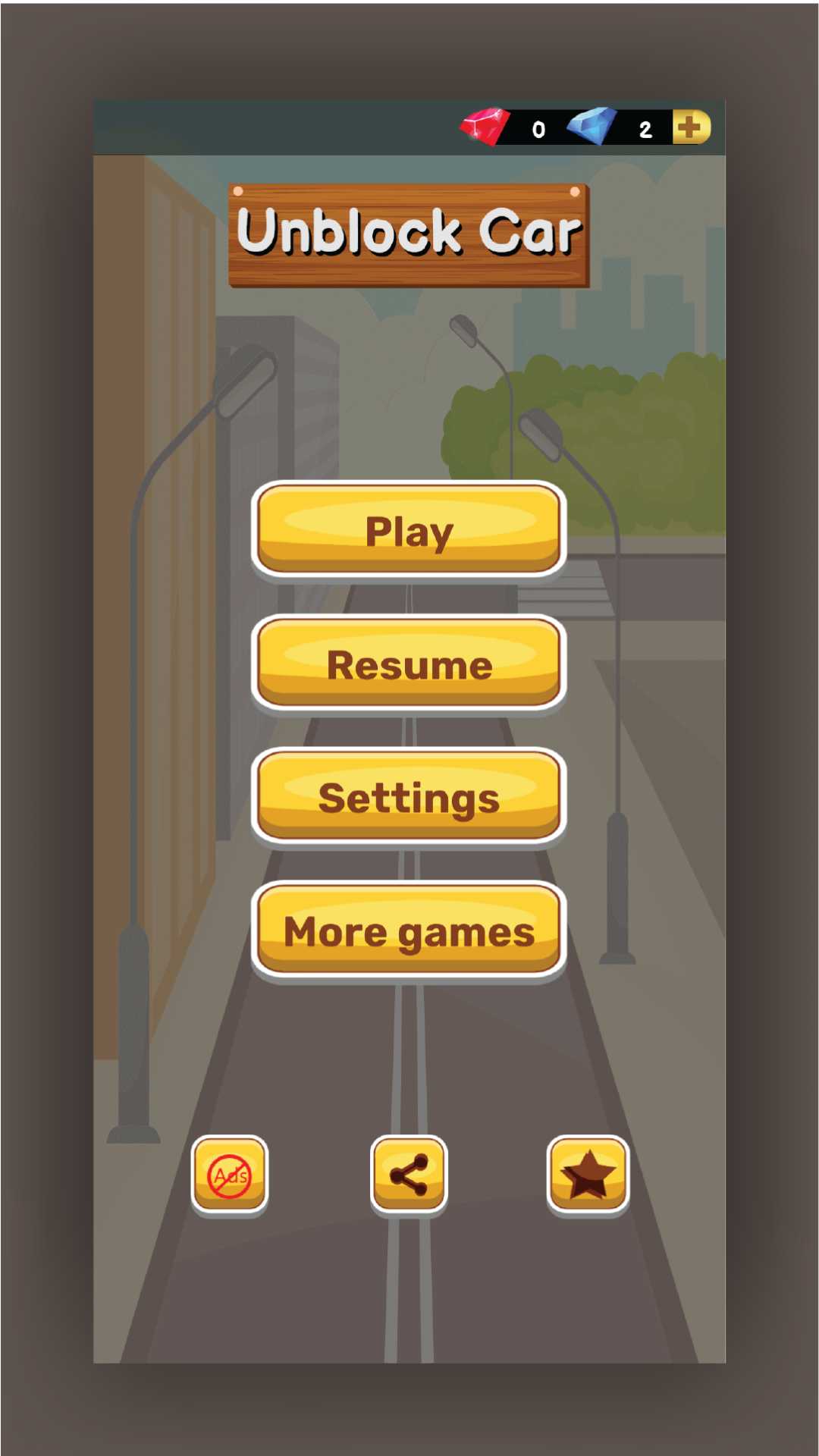The height and width of the screenshot is (1456, 819).
Task: Tap the Play button
Action: (409, 530)
